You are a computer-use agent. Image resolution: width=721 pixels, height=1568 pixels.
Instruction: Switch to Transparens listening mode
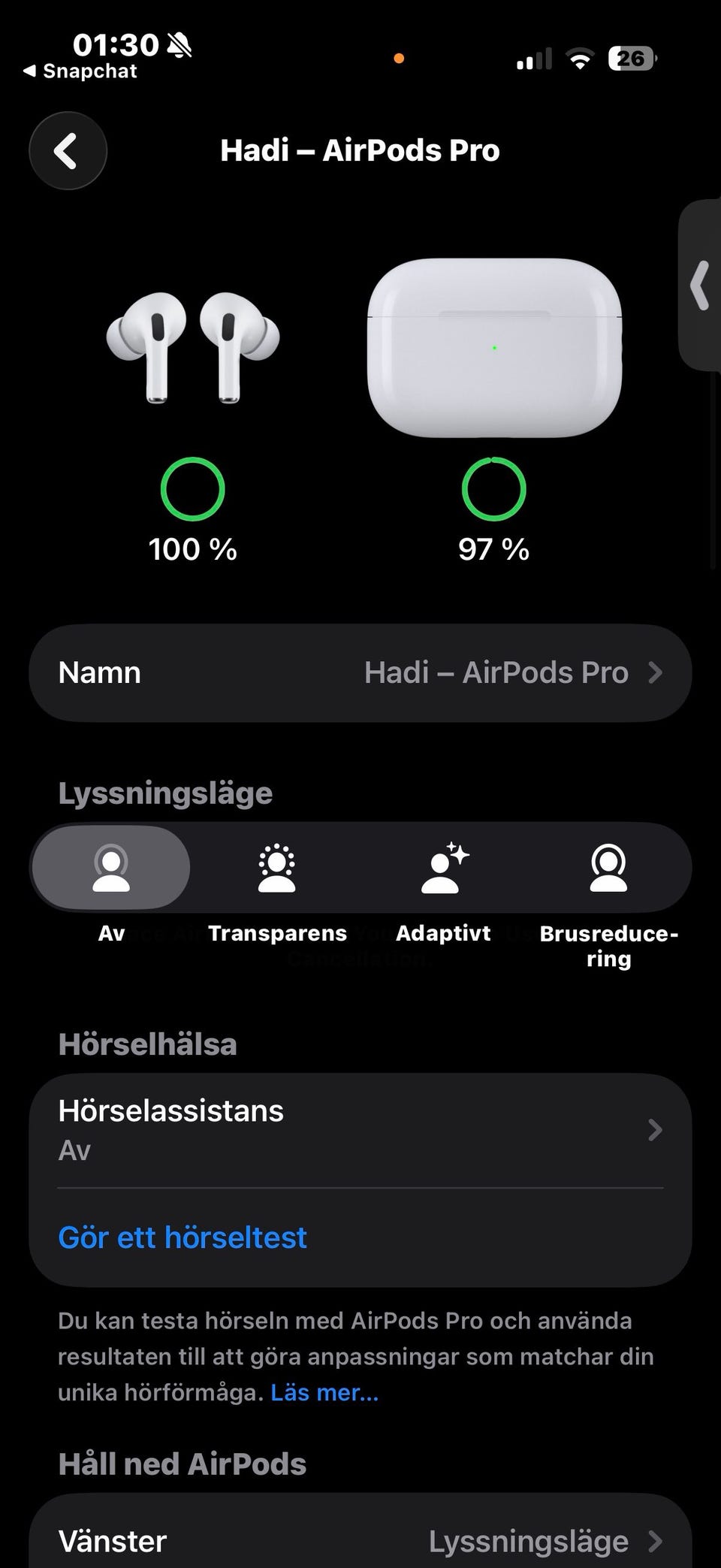coord(276,869)
